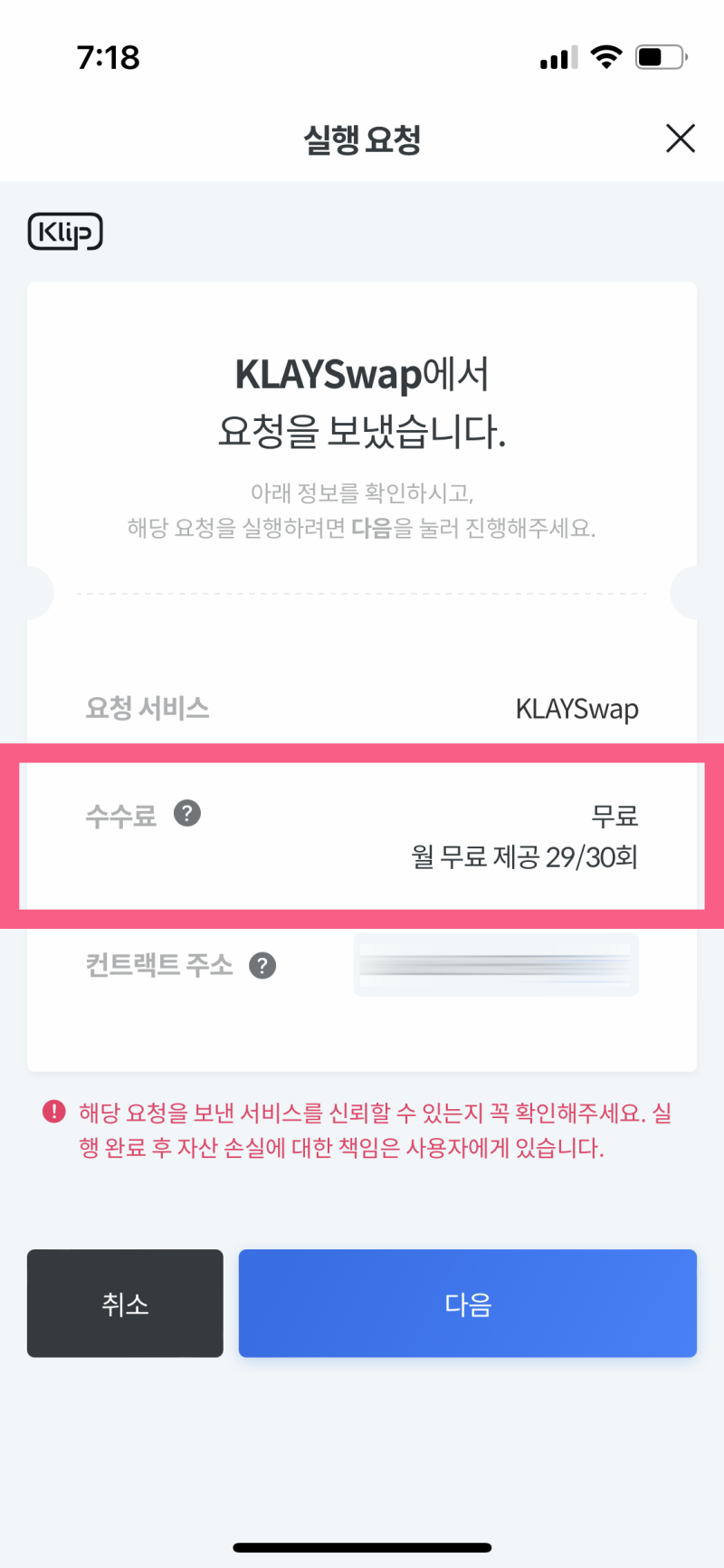Tap 취소 to cancel the request

(x=125, y=1304)
